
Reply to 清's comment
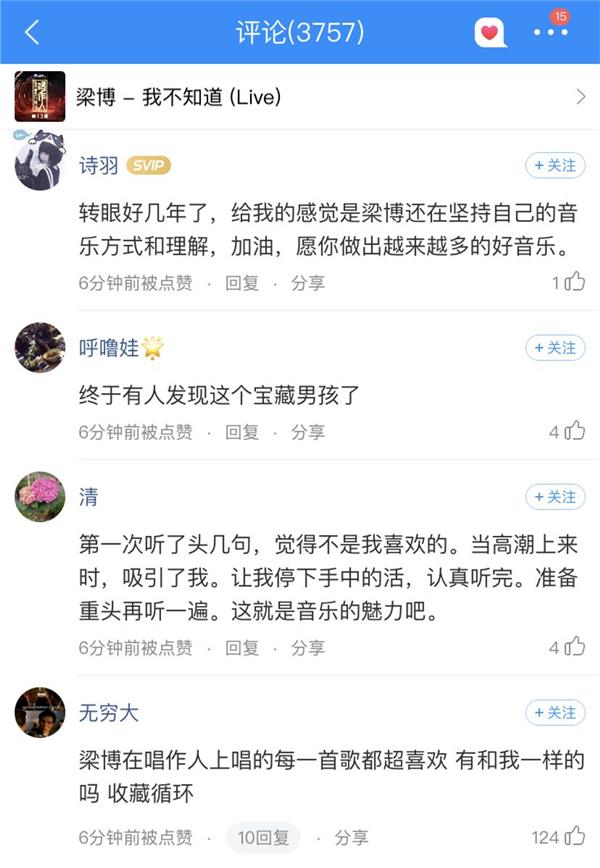pos(242,648)
